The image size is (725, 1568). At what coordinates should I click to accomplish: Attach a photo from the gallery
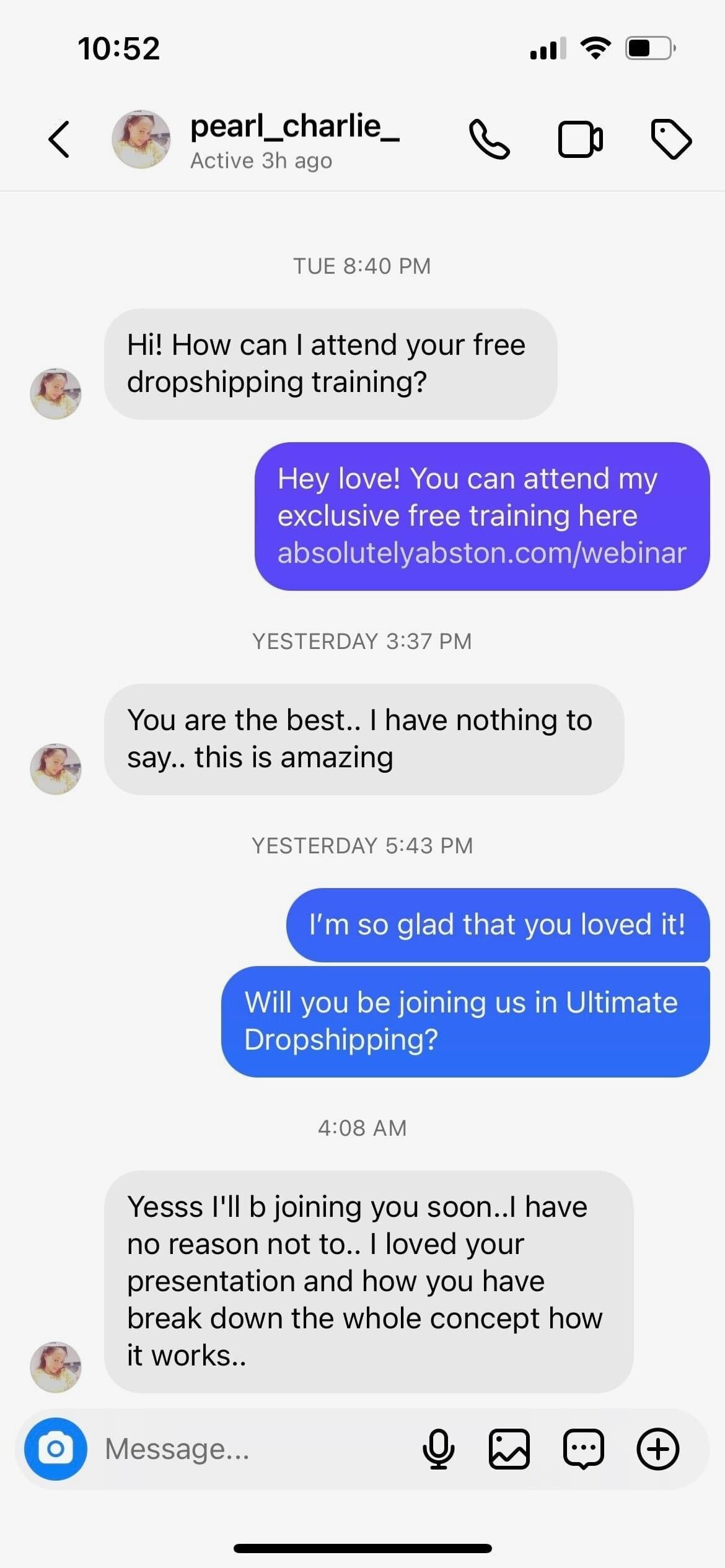coord(509,1449)
